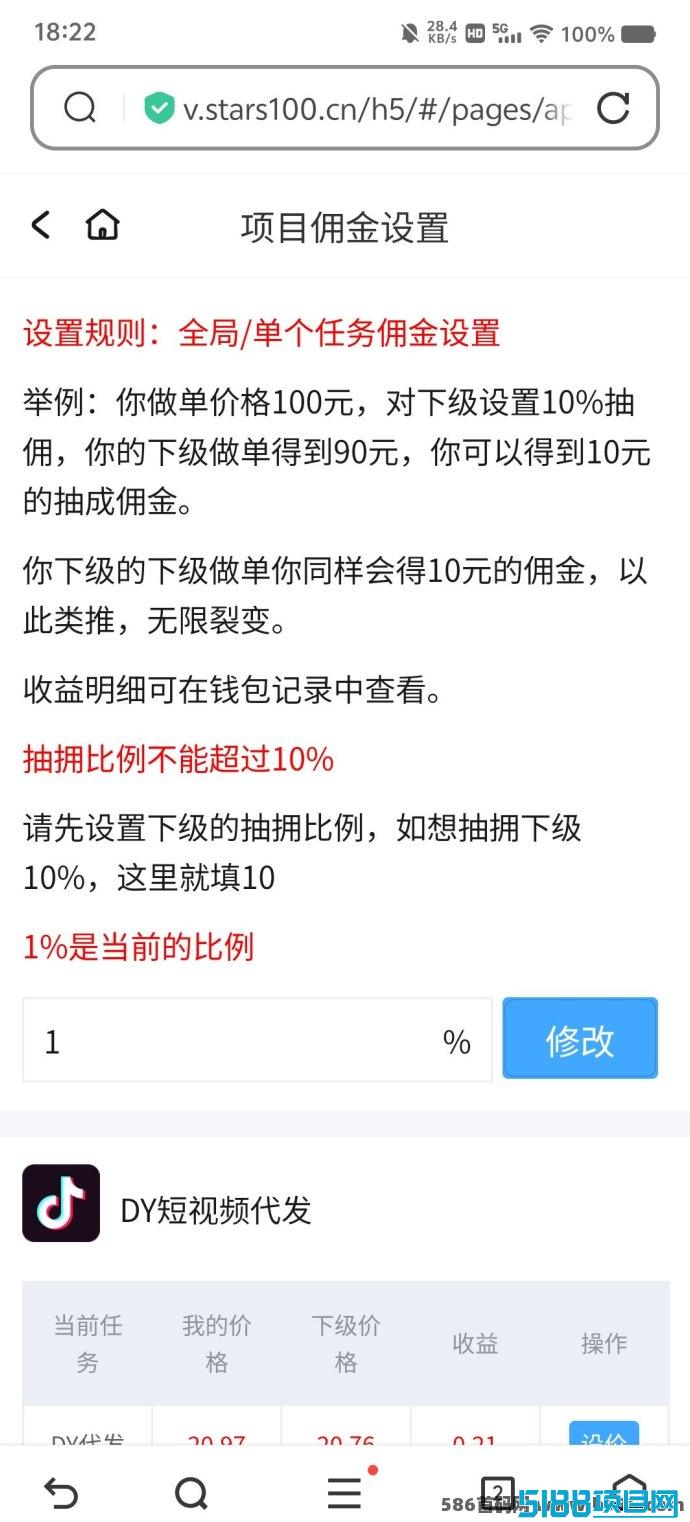Tap the magnifier icon in the address bar
The width and height of the screenshot is (690, 1522).
(x=80, y=107)
